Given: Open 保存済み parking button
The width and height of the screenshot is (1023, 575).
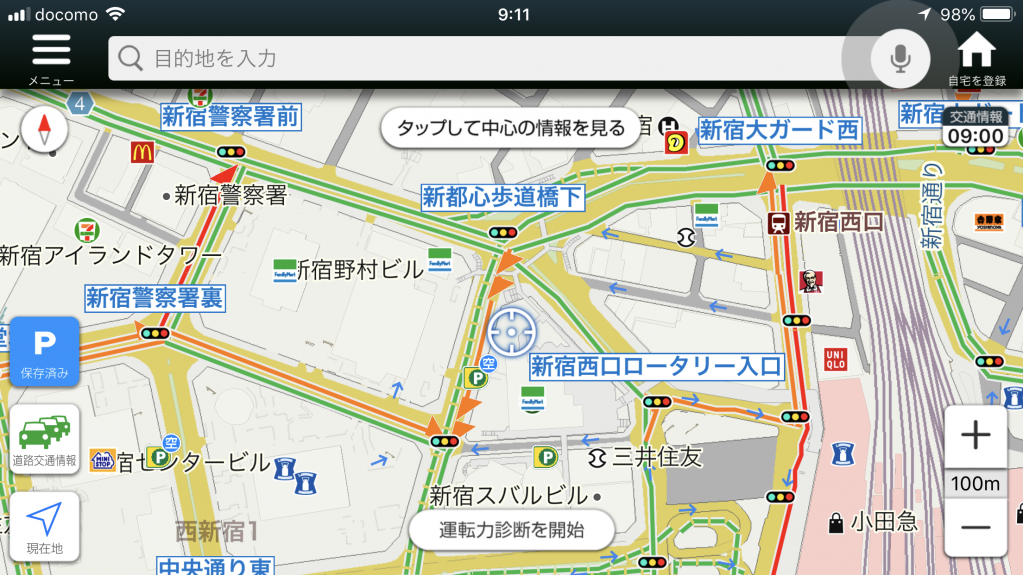Looking at the screenshot, I should point(44,352).
